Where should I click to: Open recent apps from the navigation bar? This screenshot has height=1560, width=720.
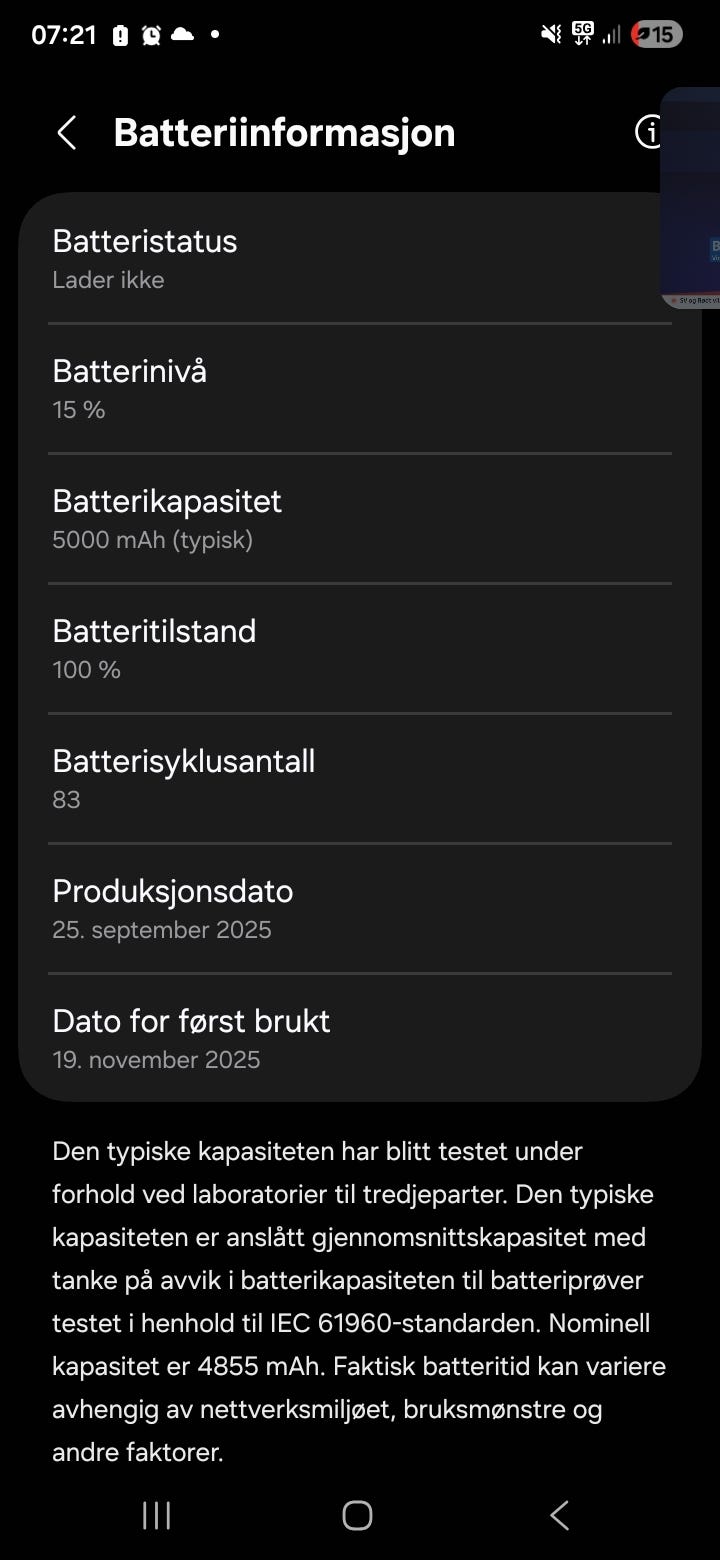click(x=156, y=1515)
